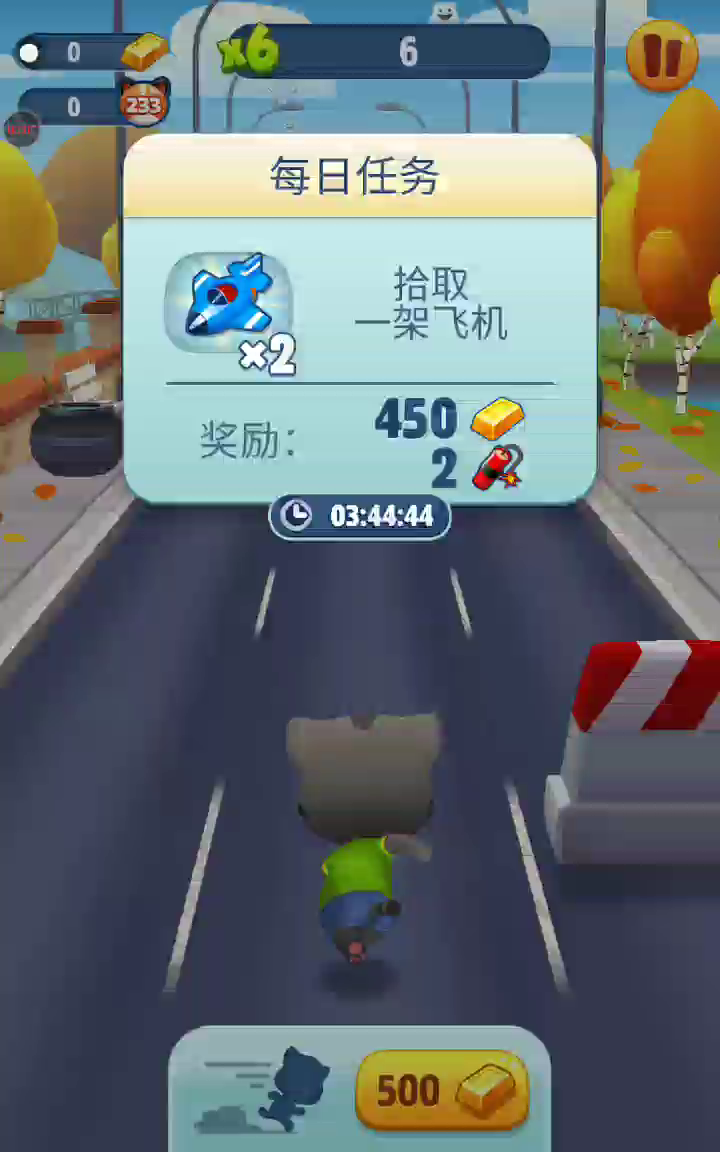Buy the head start for 500 gold
This screenshot has width=720, height=1152.
pos(441,1090)
